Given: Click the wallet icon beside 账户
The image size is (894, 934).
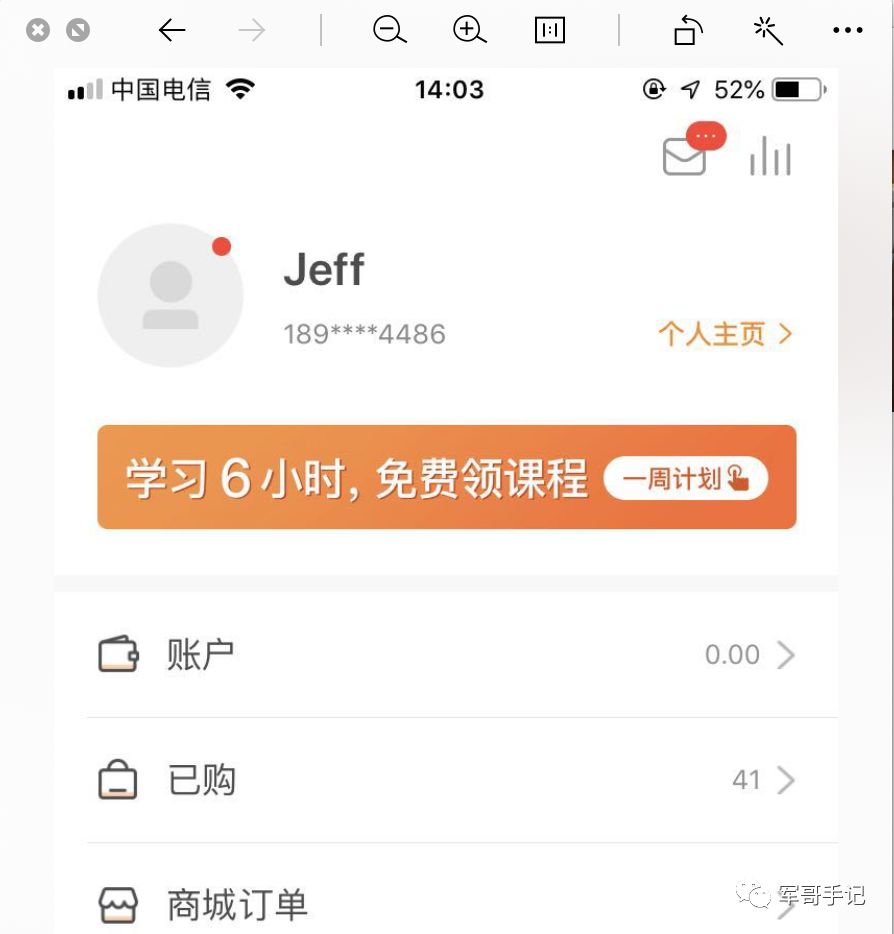Looking at the screenshot, I should tap(119, 653).
